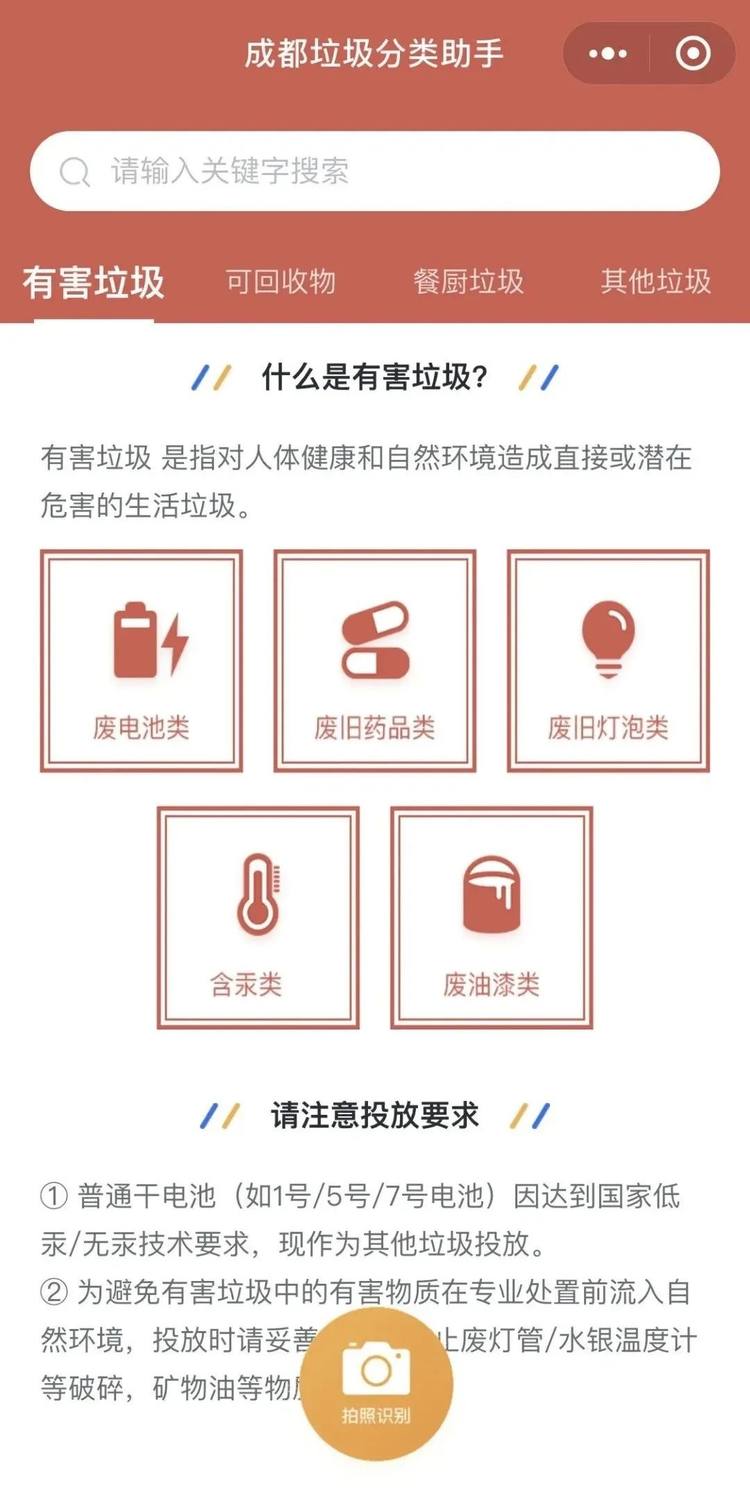This screenshot has height=1488, width=750.
Task: Tap the keyword search box
Action: [x=375, y=171]
